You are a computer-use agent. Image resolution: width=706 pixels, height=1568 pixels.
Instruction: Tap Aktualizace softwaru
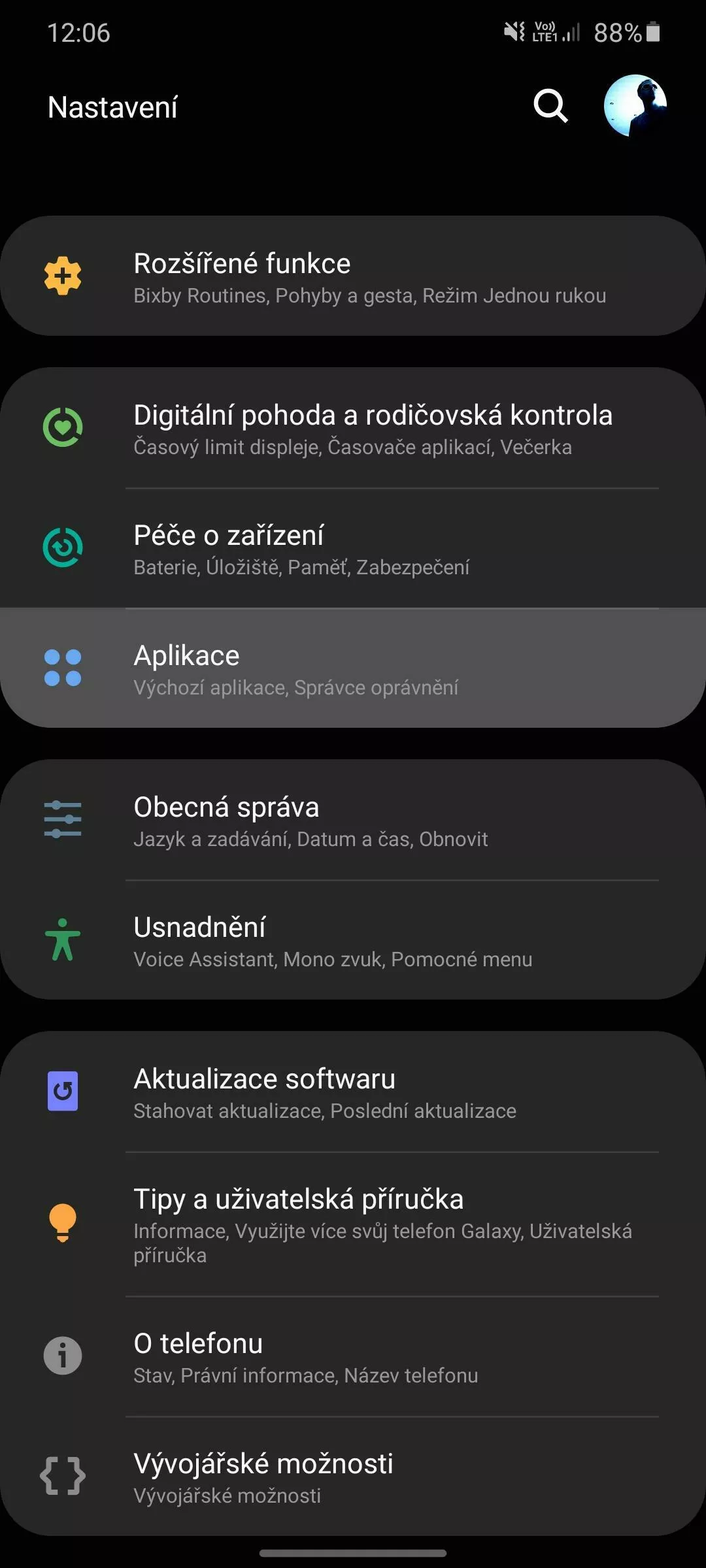pyautogui.click(x=353, y=1092)
